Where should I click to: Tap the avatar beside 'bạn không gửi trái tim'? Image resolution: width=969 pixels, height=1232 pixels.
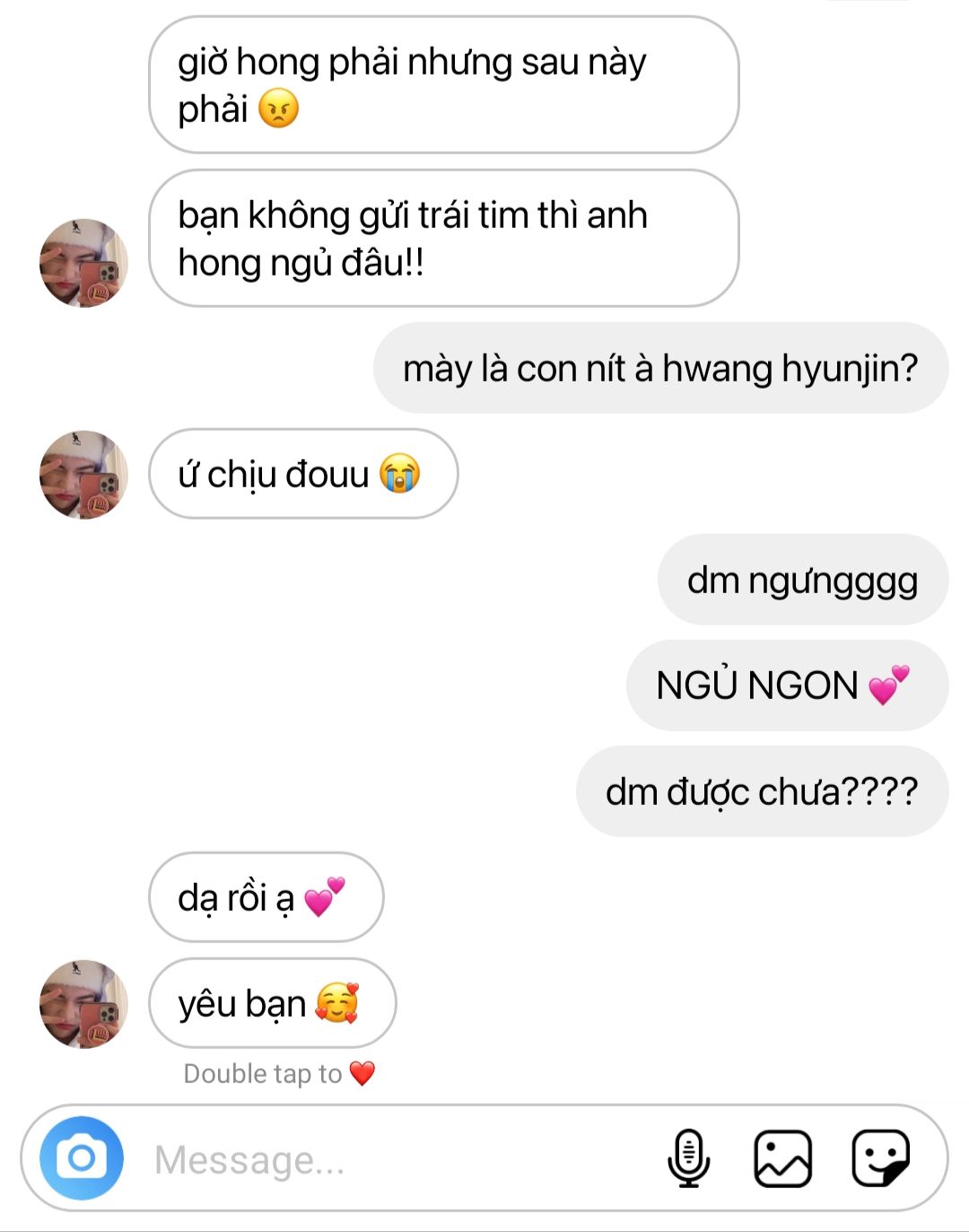83,263
